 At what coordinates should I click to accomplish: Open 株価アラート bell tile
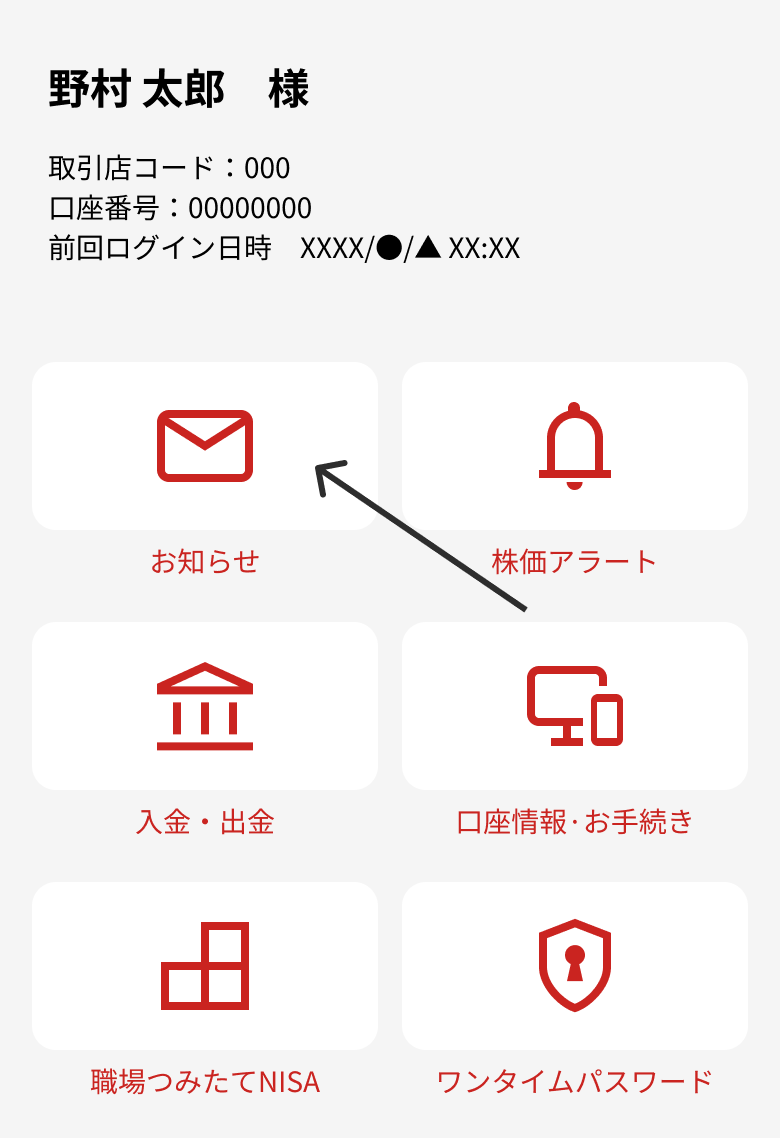click(574, 446)
